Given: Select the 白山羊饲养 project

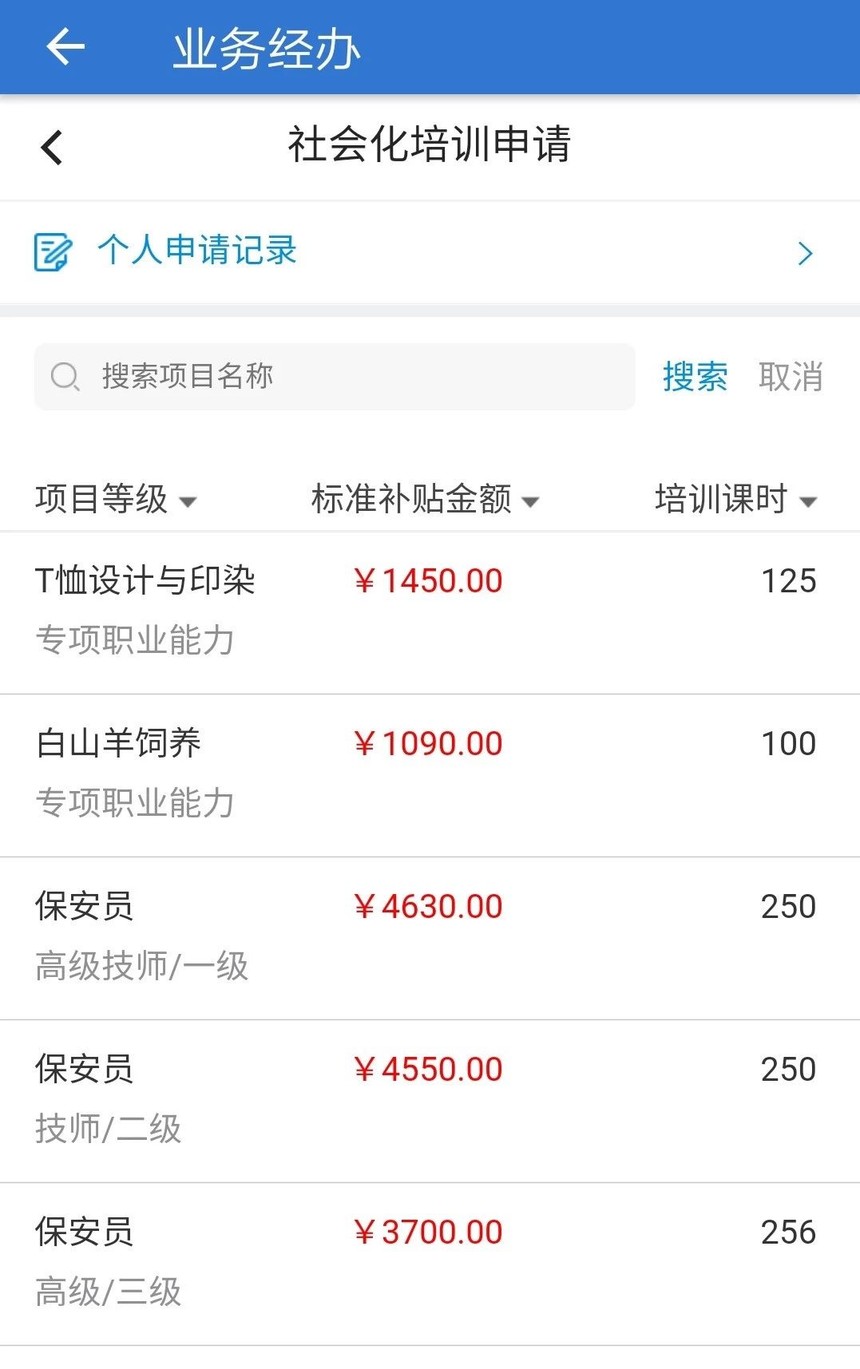Looking at the screenshot, I should point(428,773).
